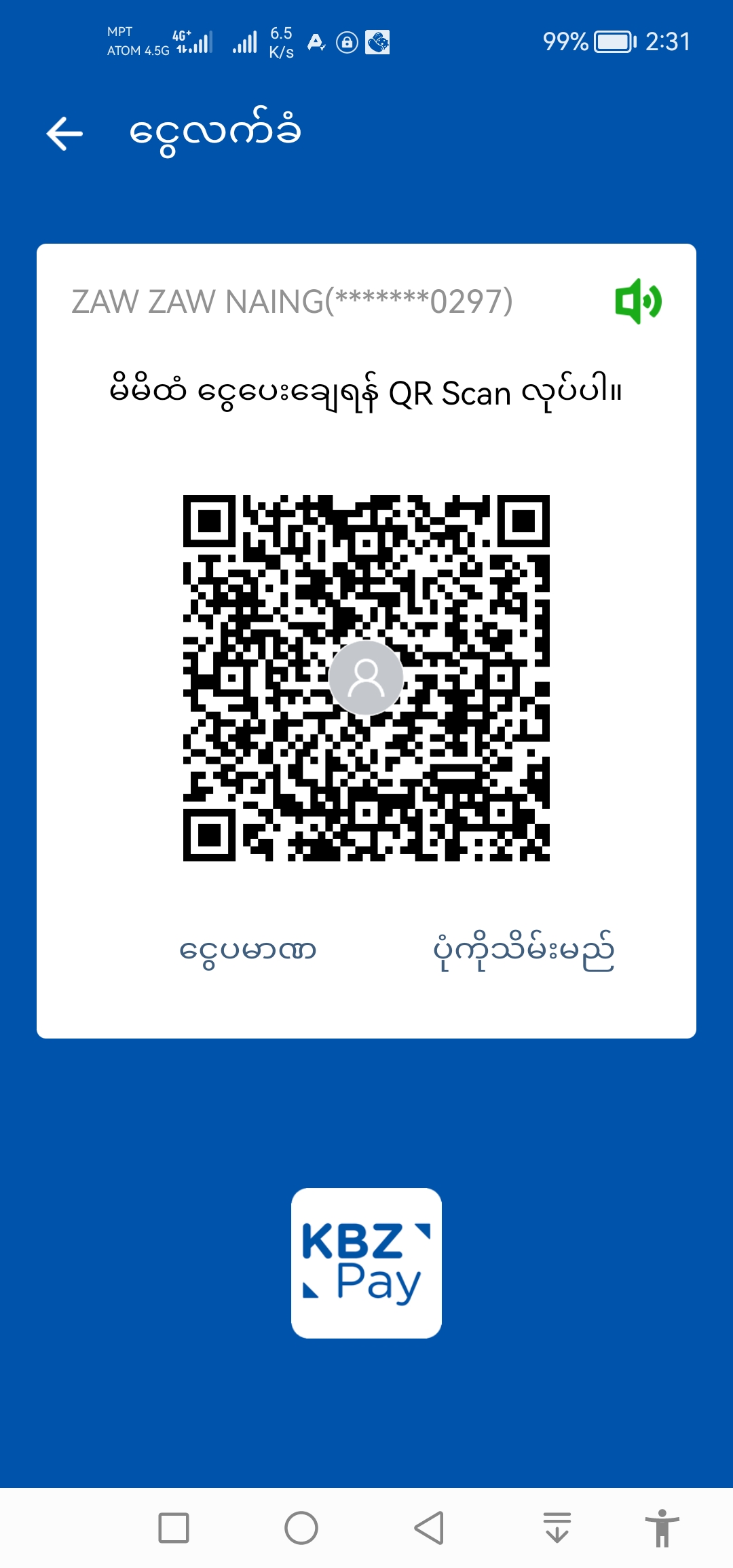Go back using the top arrow
733x1568 pixels.
tap(65, 133)
